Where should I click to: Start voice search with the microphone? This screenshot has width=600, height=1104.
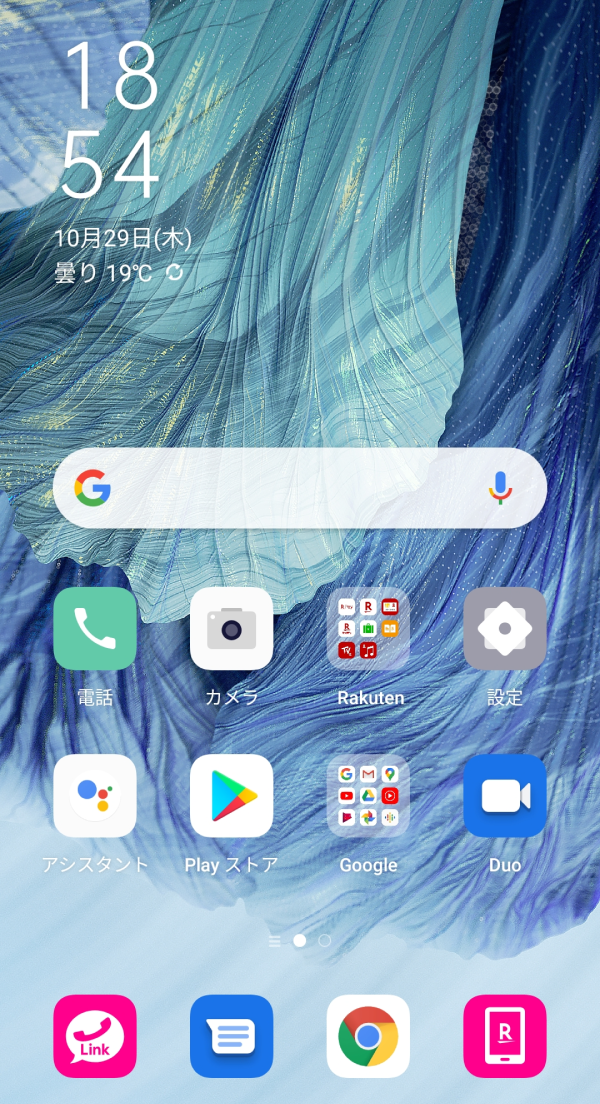[500, 488]
